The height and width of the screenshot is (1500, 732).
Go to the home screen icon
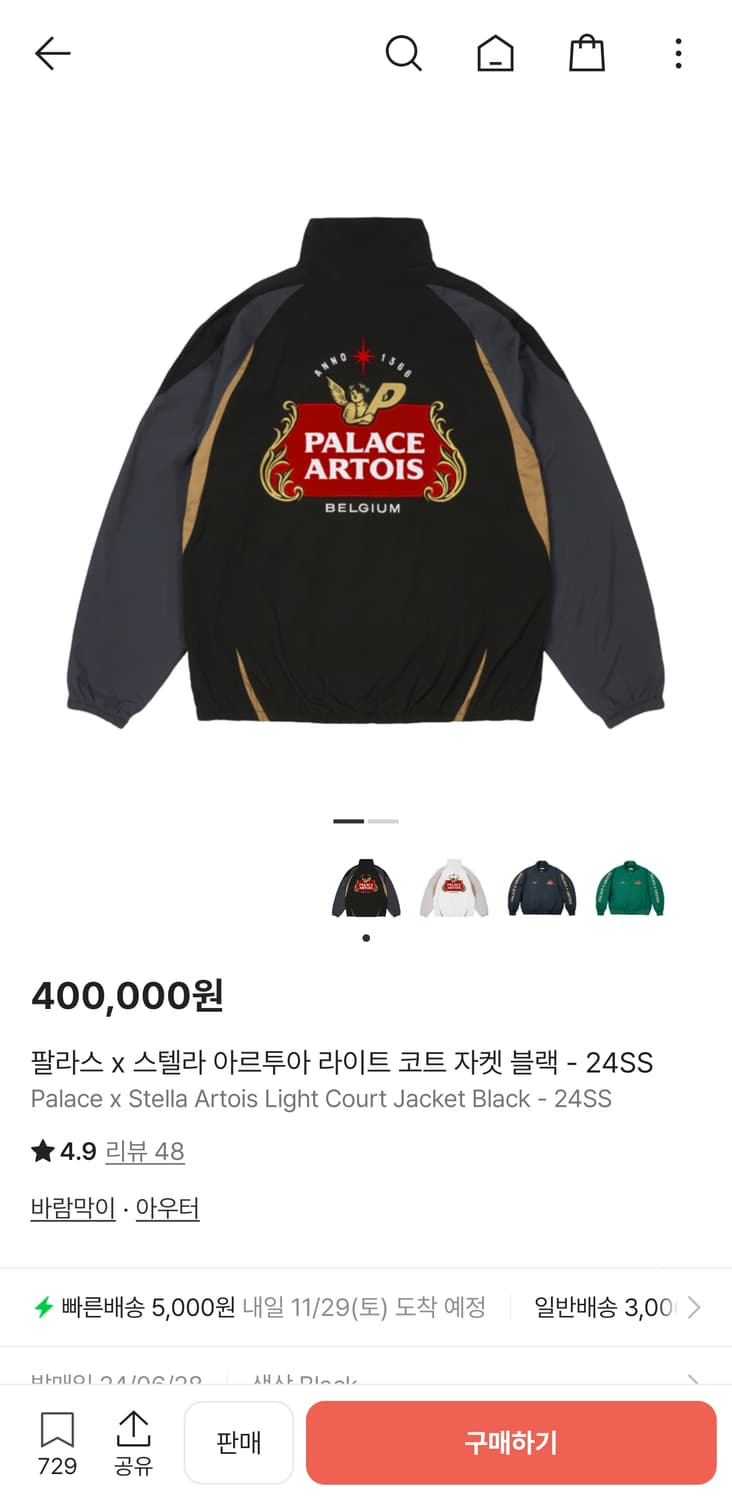tap(495, 54)
